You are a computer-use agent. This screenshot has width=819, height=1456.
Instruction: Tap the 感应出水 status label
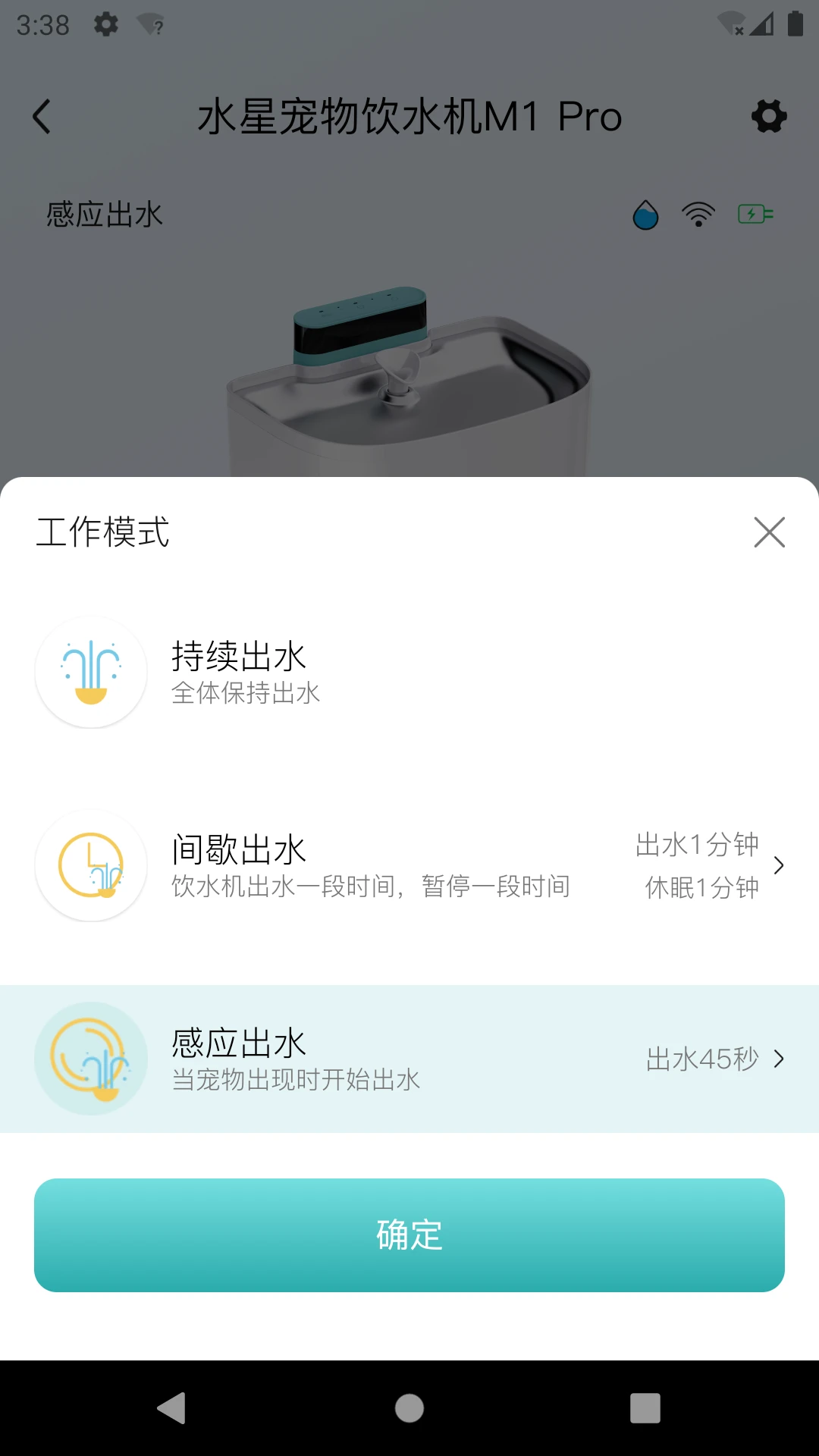104,213
